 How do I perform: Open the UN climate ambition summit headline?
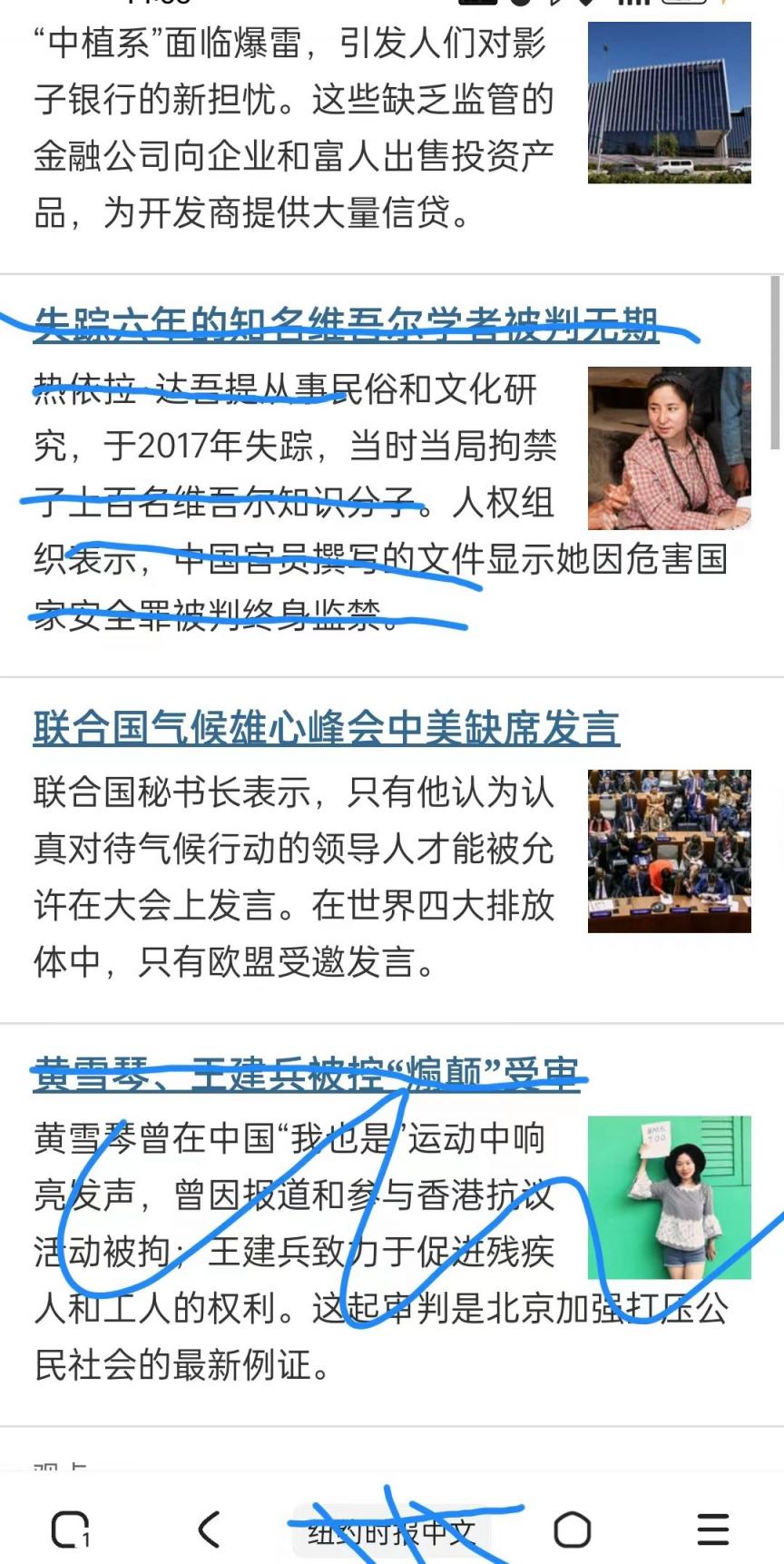pyautogui.click(x=327, y=728)
